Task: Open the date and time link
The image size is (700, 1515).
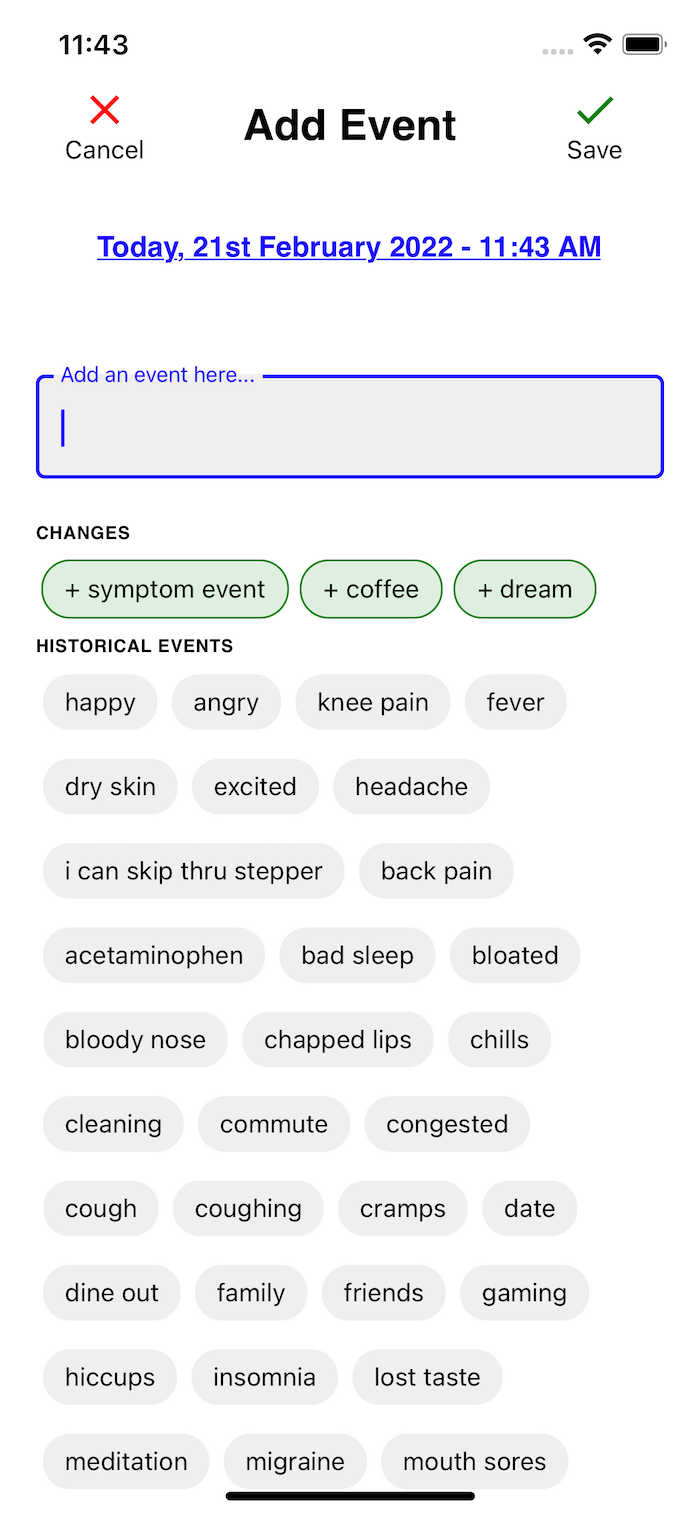Action: (349, 247)
